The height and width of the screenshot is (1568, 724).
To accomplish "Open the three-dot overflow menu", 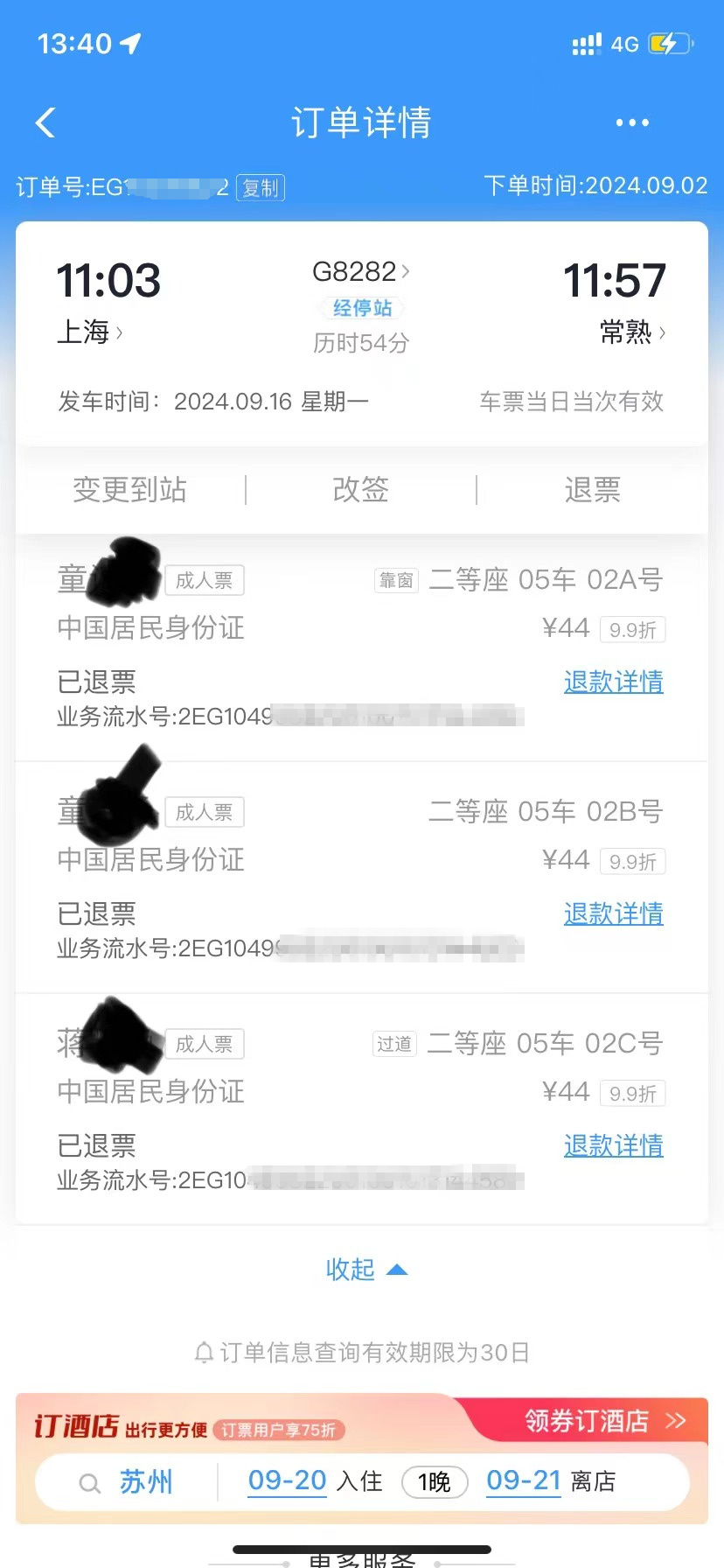I will coord(631,122).
